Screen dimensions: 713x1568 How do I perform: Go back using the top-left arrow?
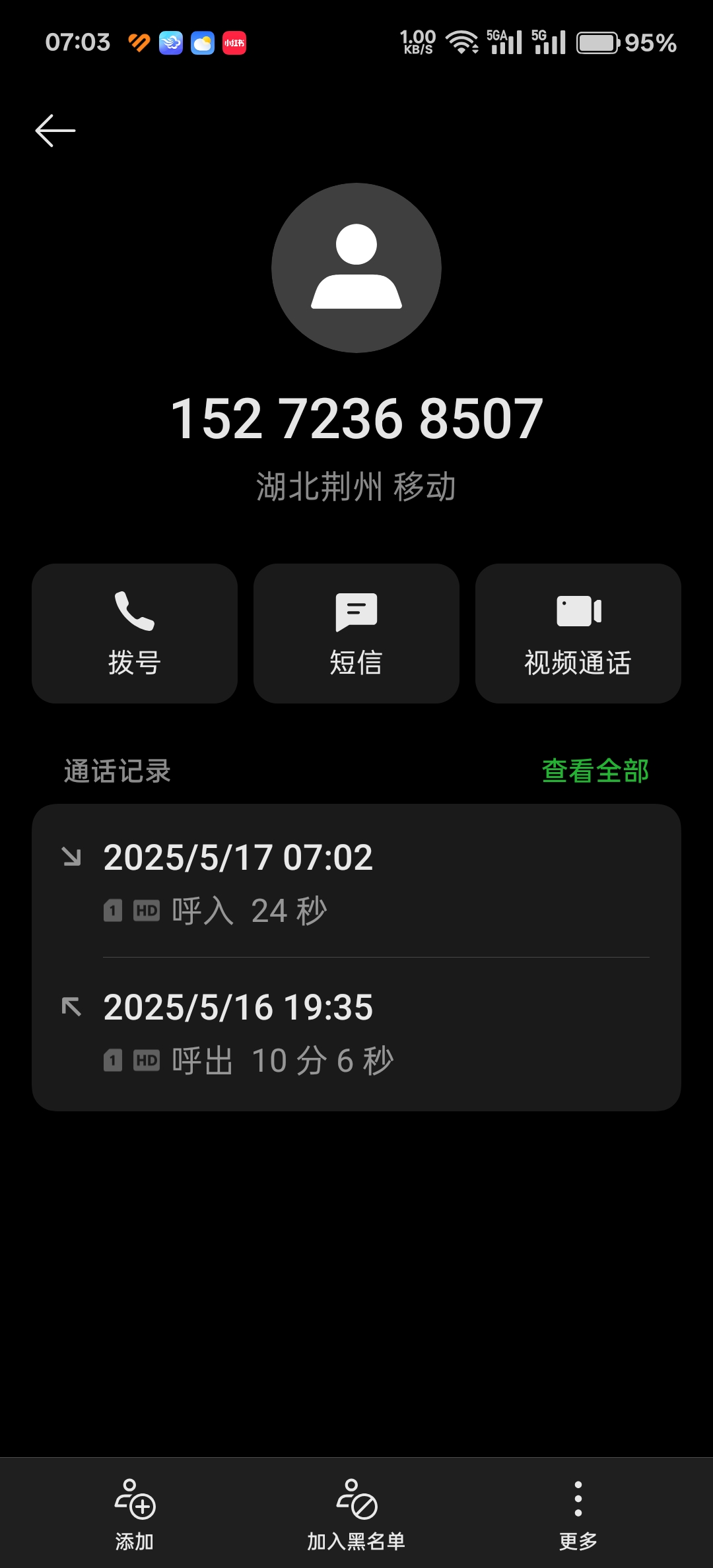(55, 131)
